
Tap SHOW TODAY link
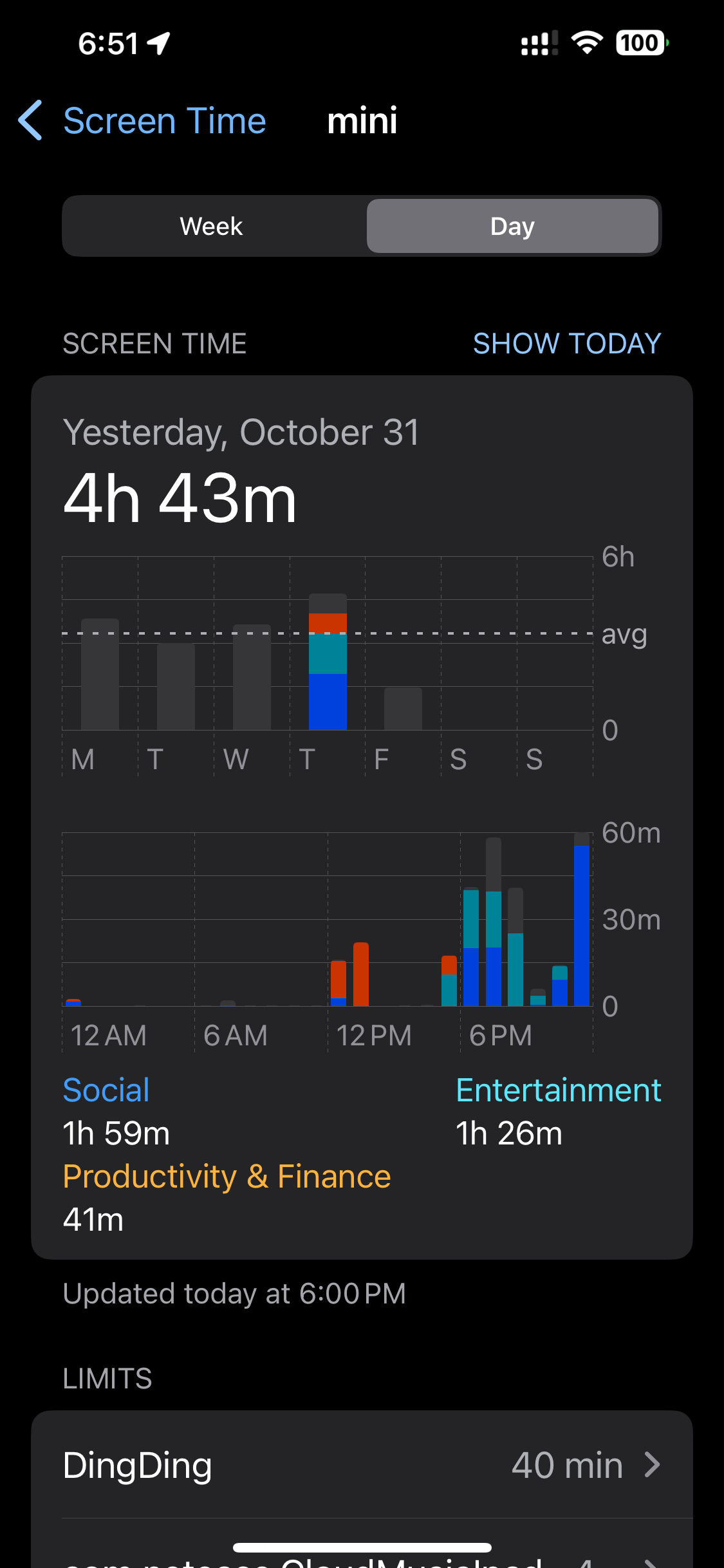[567, 343]
